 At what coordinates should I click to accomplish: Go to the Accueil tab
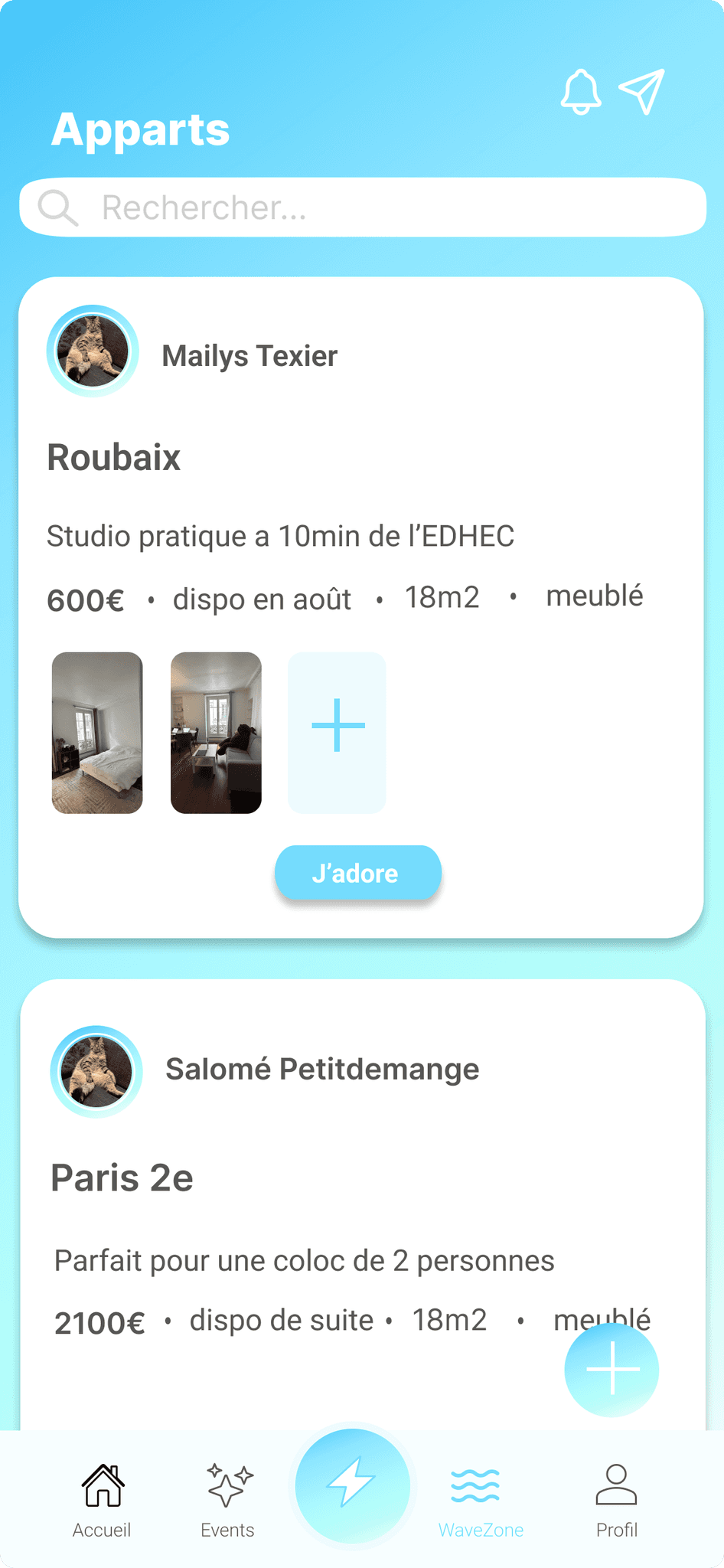(102, 1500)
